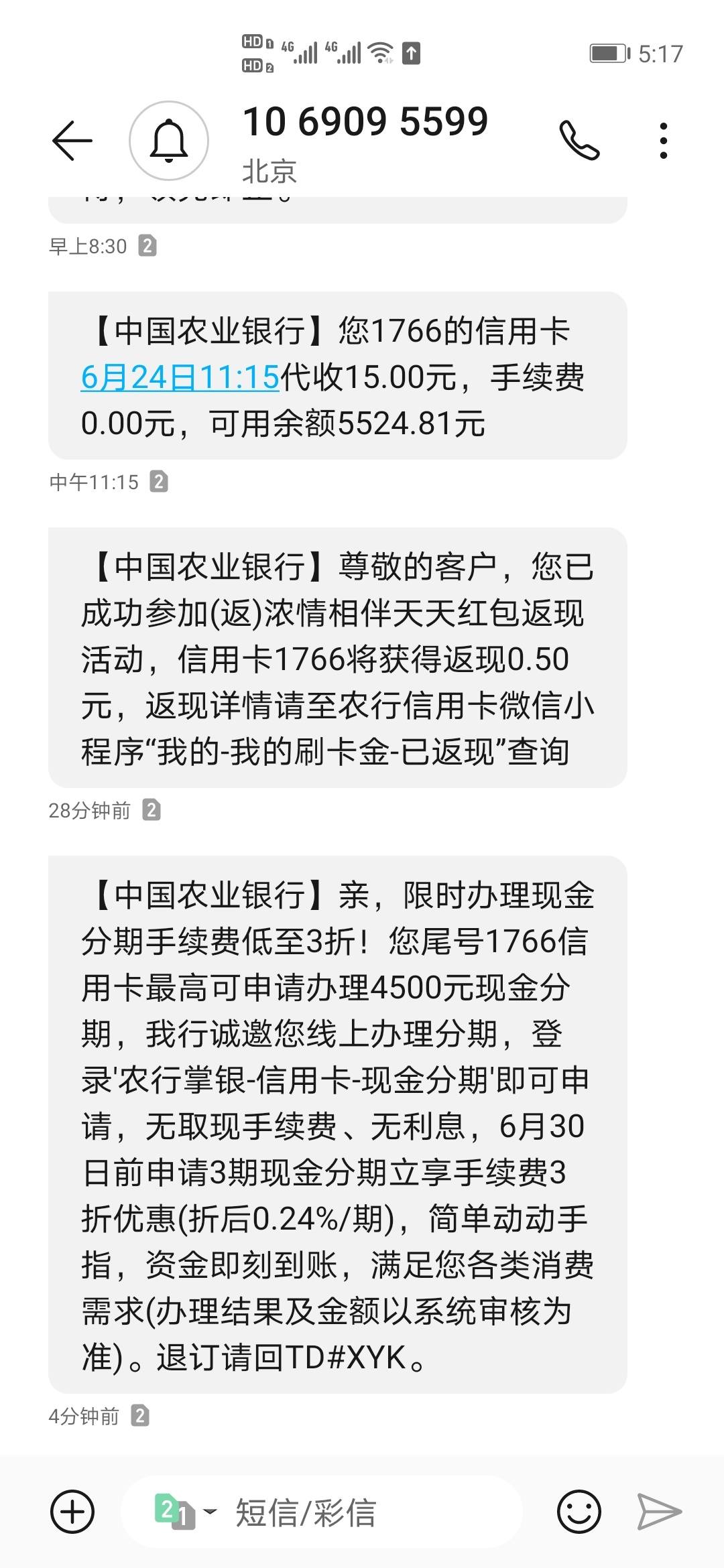Switch the SIM card selector
Image resolution: width=724 pixels, height=1568 pixels.
184,1512
